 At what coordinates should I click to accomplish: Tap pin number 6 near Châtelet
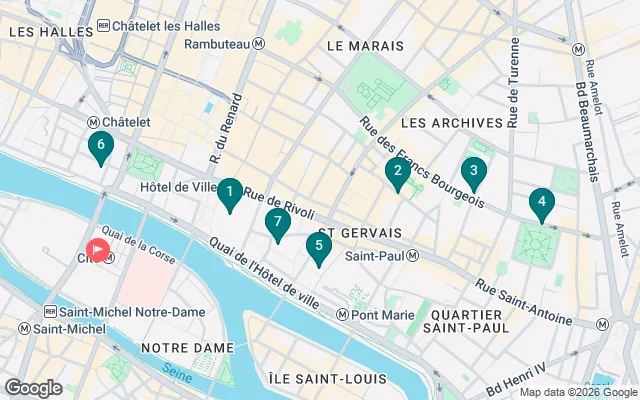click(x=99, y=146)
